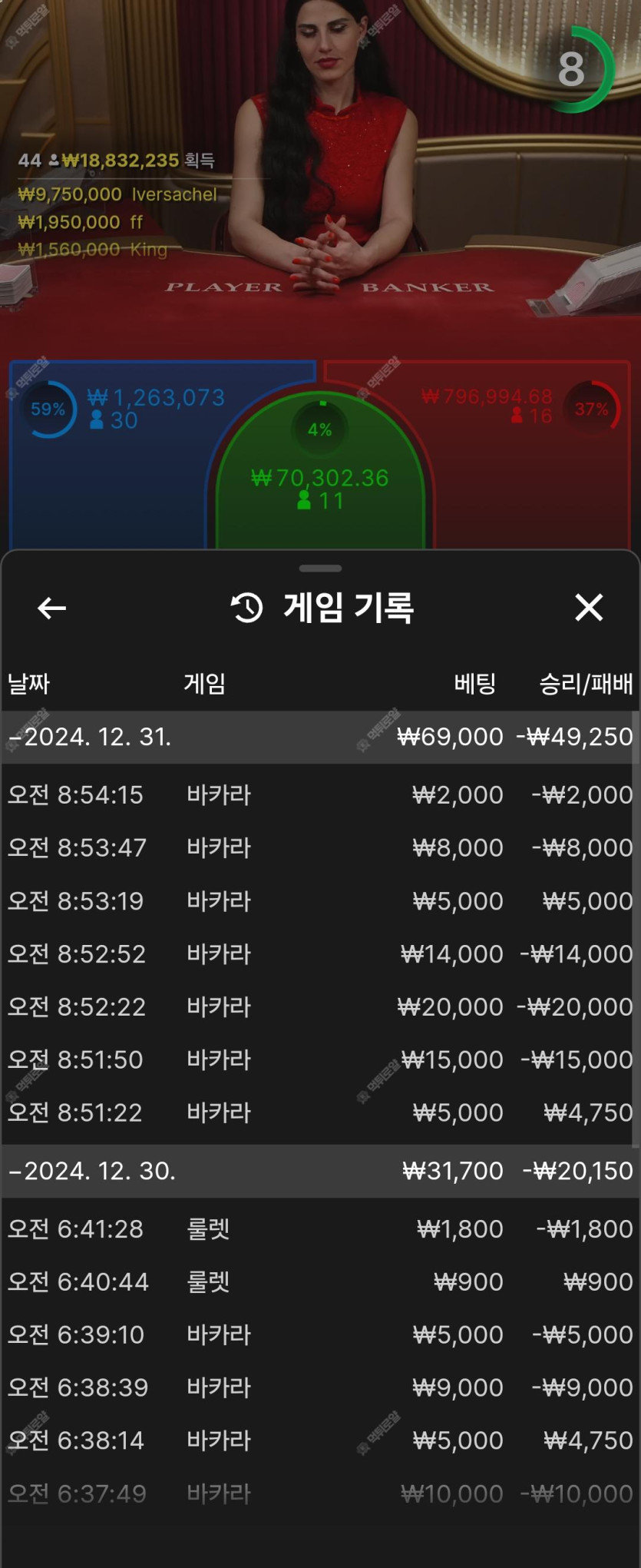Open the 6:39:10 baccarat record

click(319, 1334)
